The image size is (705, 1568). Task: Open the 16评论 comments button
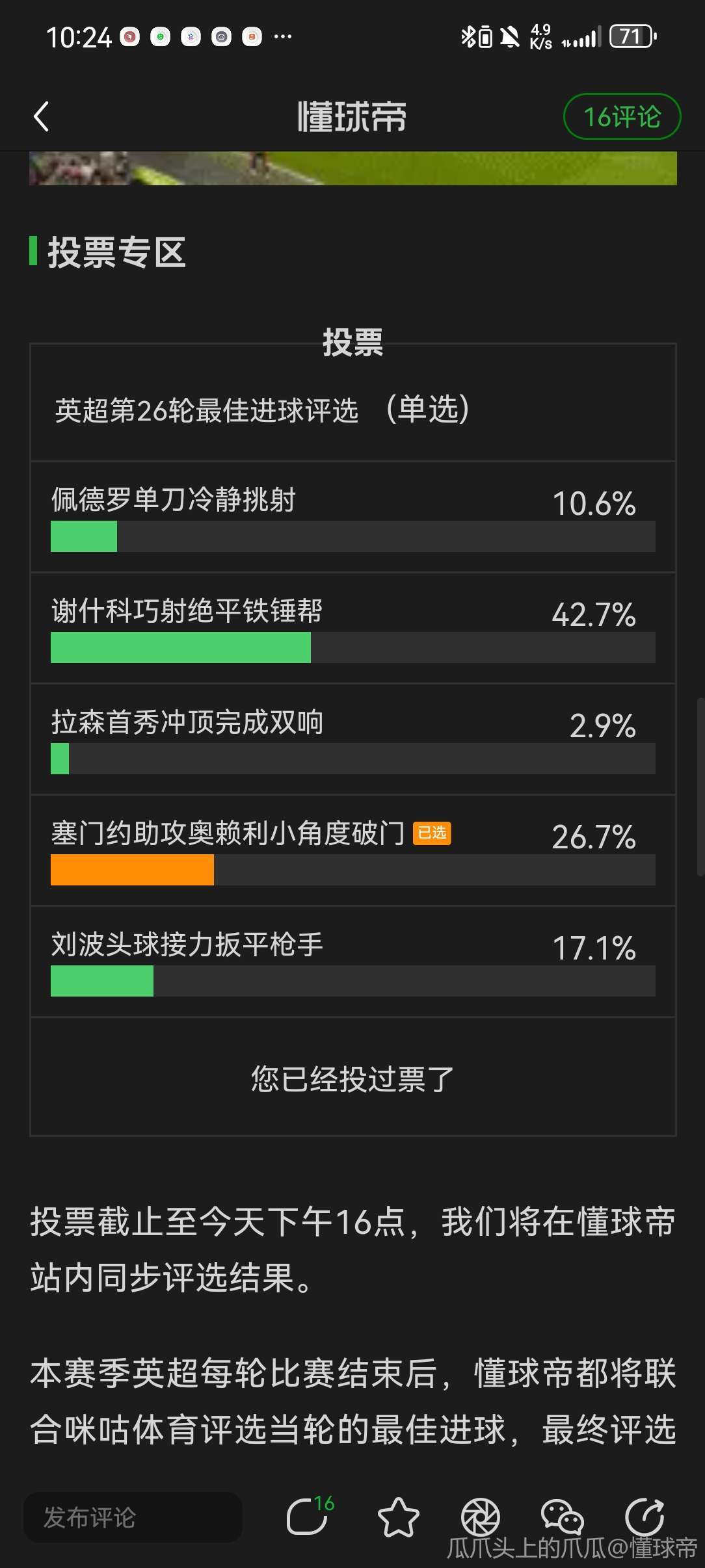(x=621, y=117)
